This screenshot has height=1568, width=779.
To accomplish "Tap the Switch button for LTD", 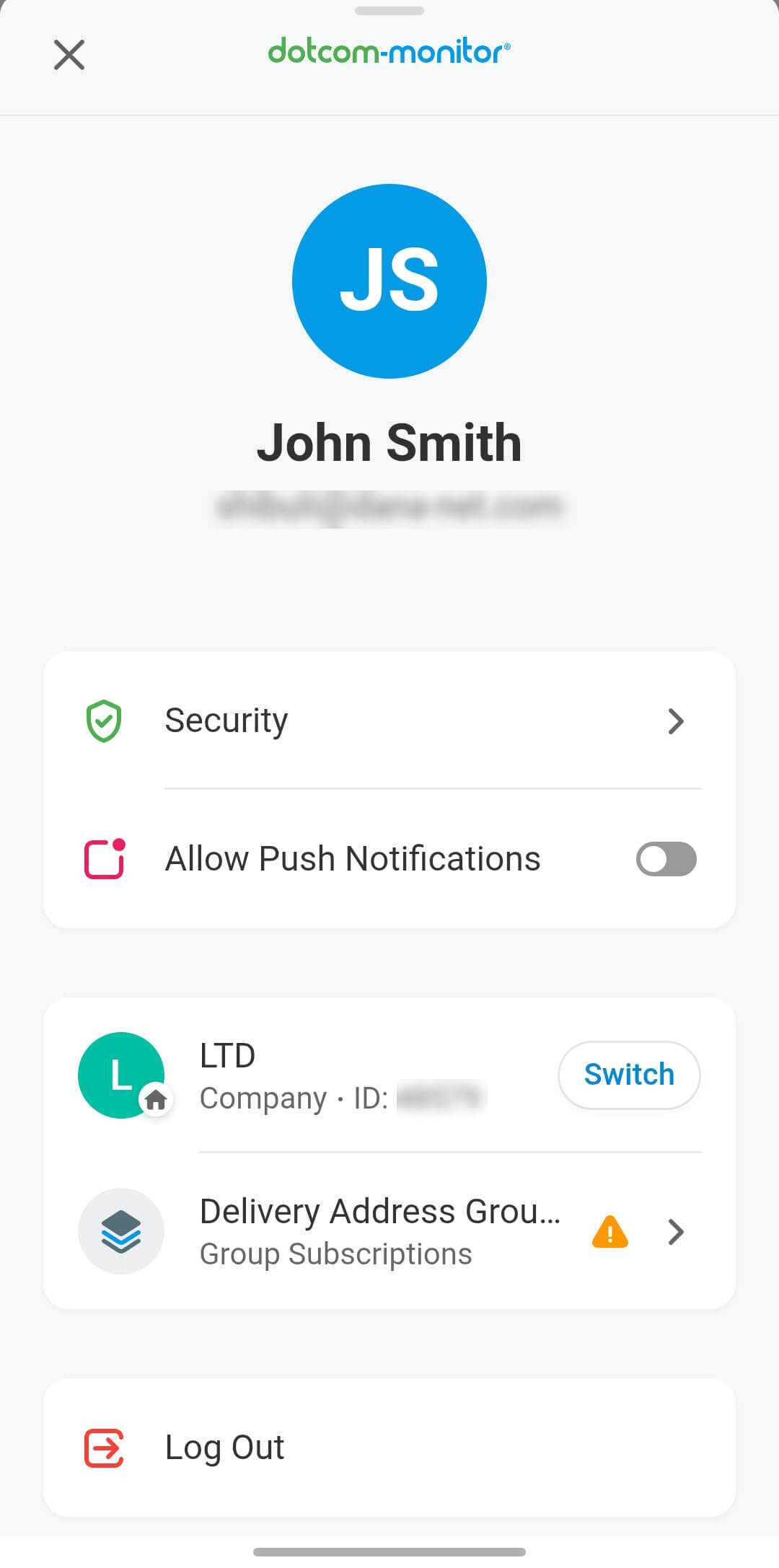I will tap(628, 1075).
